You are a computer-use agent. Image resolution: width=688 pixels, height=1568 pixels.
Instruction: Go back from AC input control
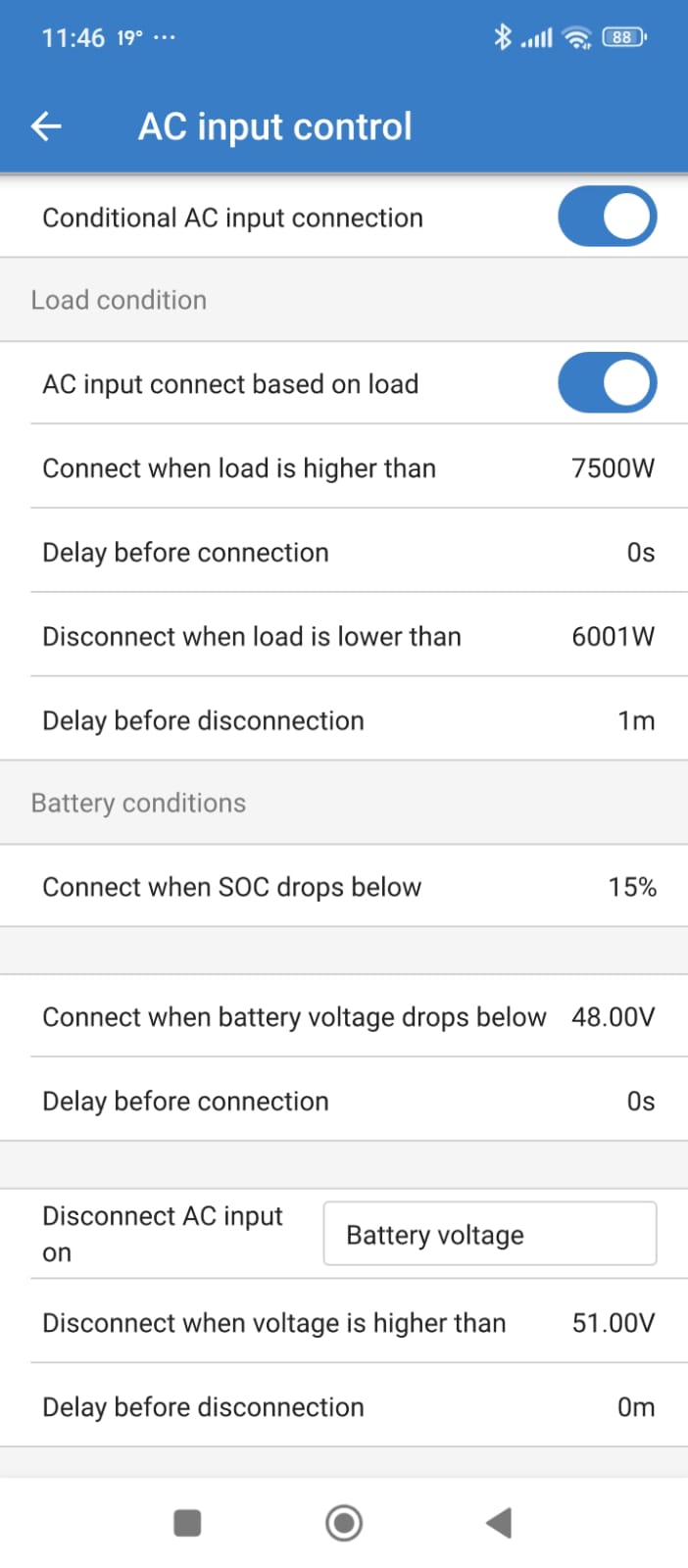46,126
